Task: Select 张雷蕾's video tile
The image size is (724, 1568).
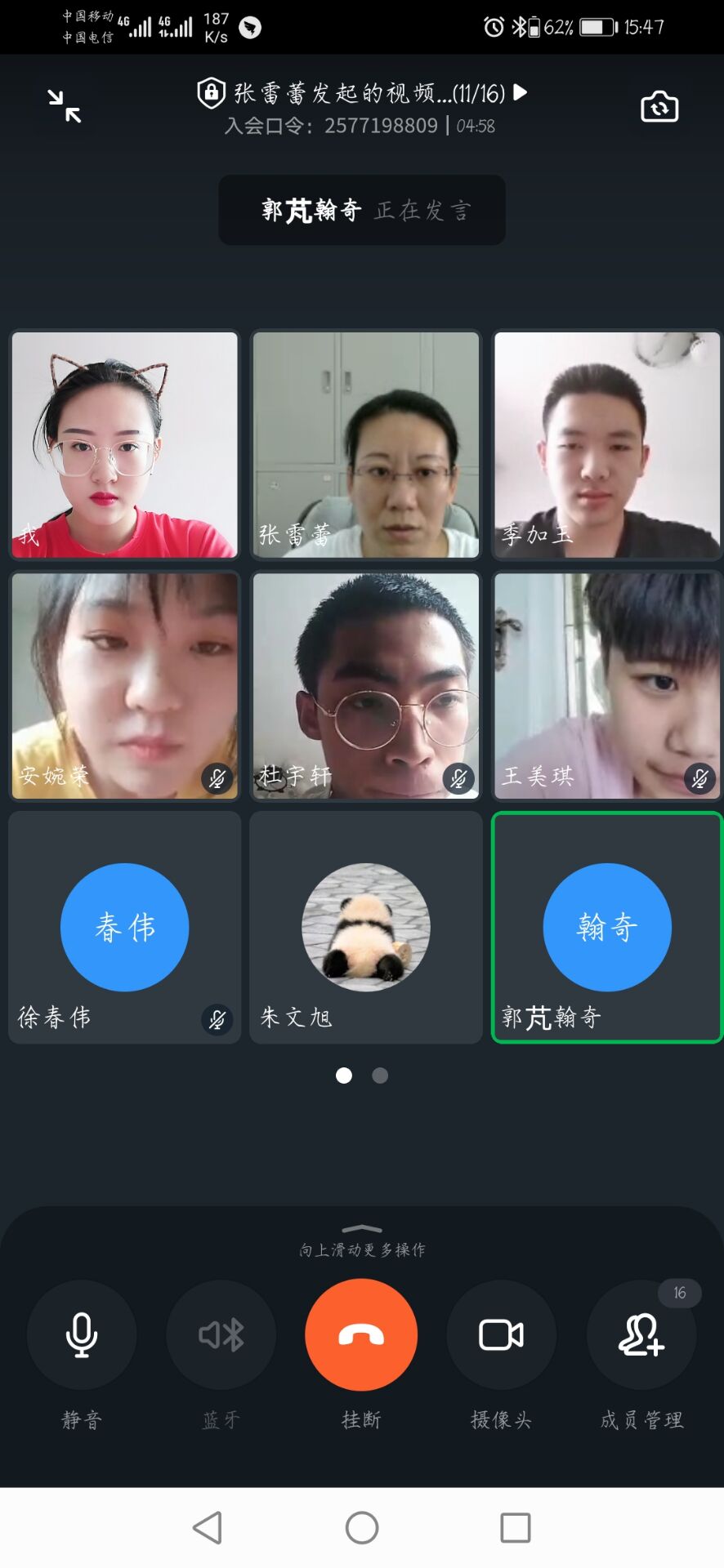Action: pyautogui.click(x=365, y=444)
